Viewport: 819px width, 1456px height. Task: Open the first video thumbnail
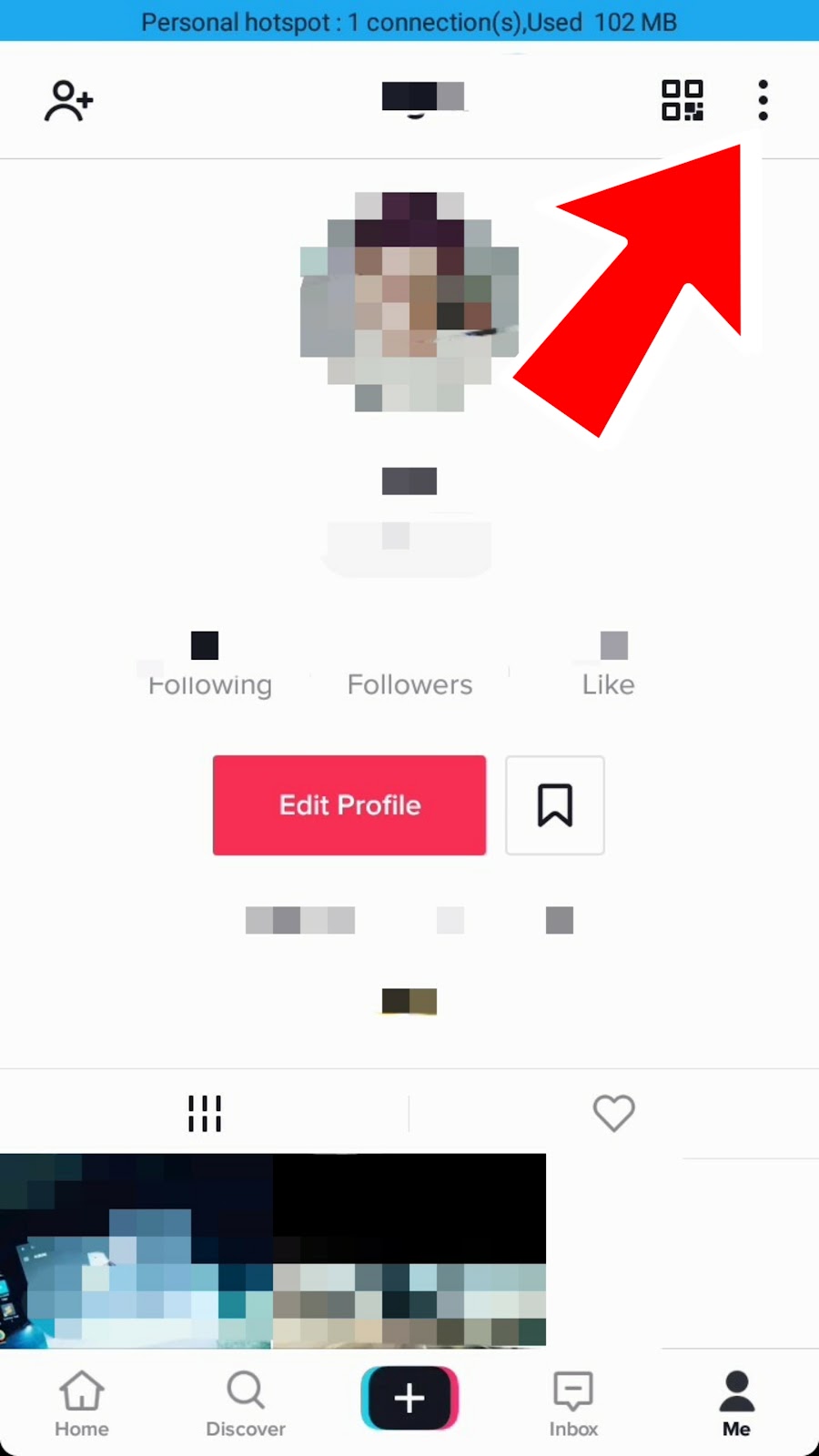click(136, 1251)
